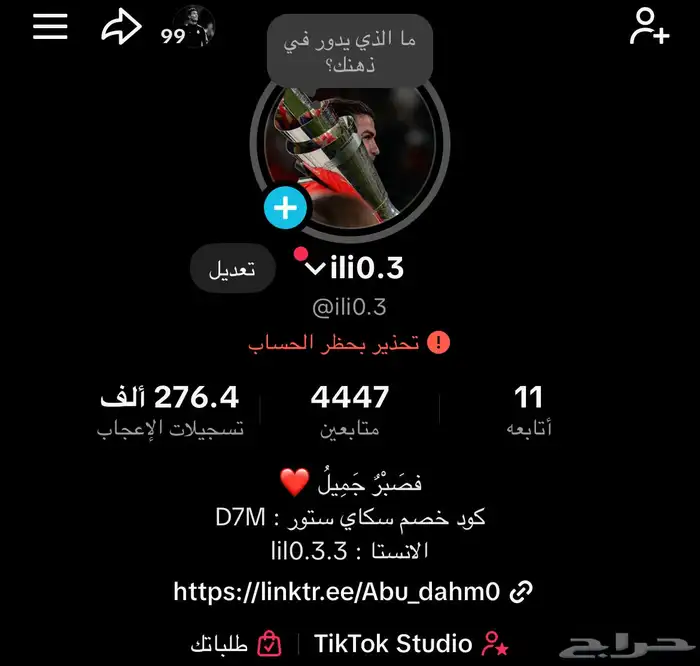View the 276.4 ألف likes count
The image size is (700, 666).
click(170, 410)
